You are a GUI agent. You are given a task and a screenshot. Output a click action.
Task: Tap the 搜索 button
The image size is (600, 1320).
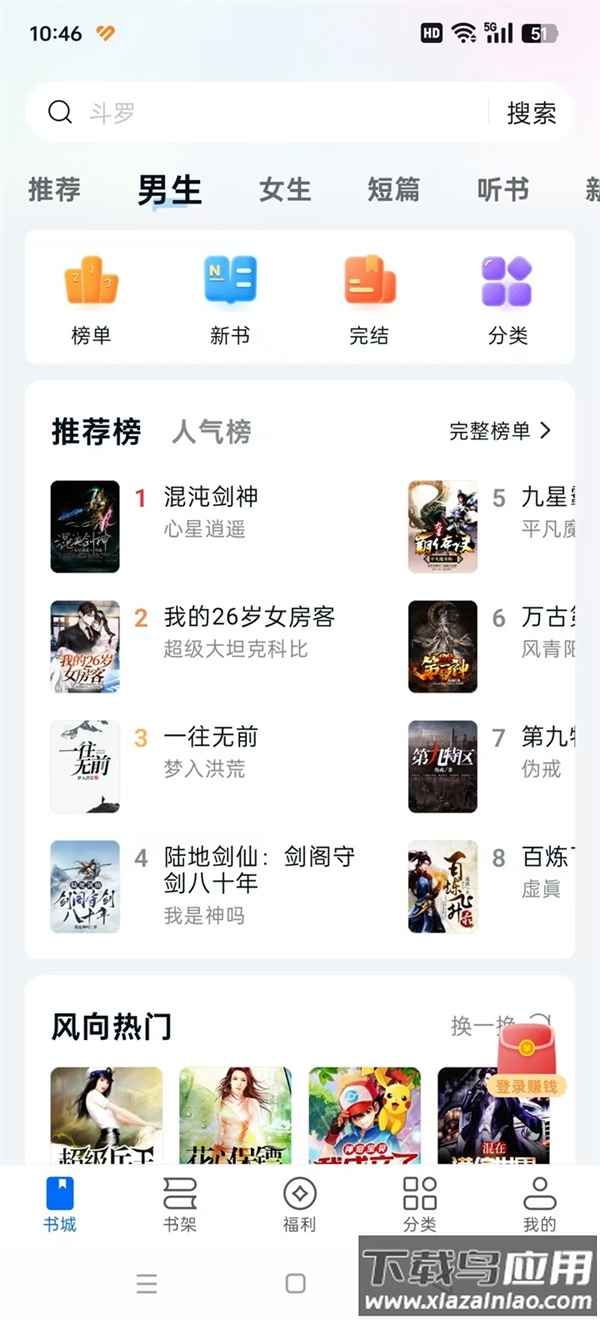coord(531,113)
